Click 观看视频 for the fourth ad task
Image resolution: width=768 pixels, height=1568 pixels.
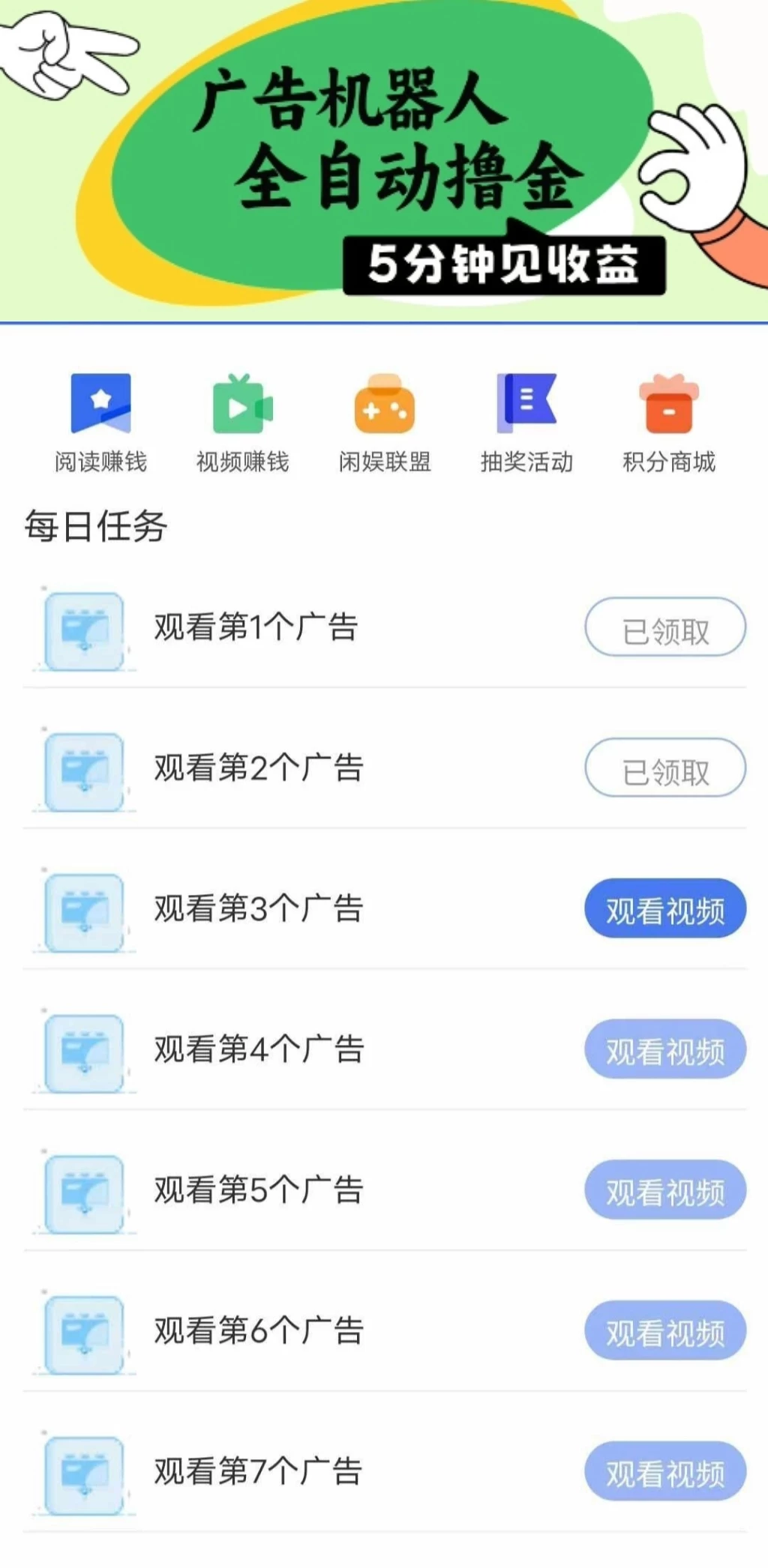pos(664,1049)
